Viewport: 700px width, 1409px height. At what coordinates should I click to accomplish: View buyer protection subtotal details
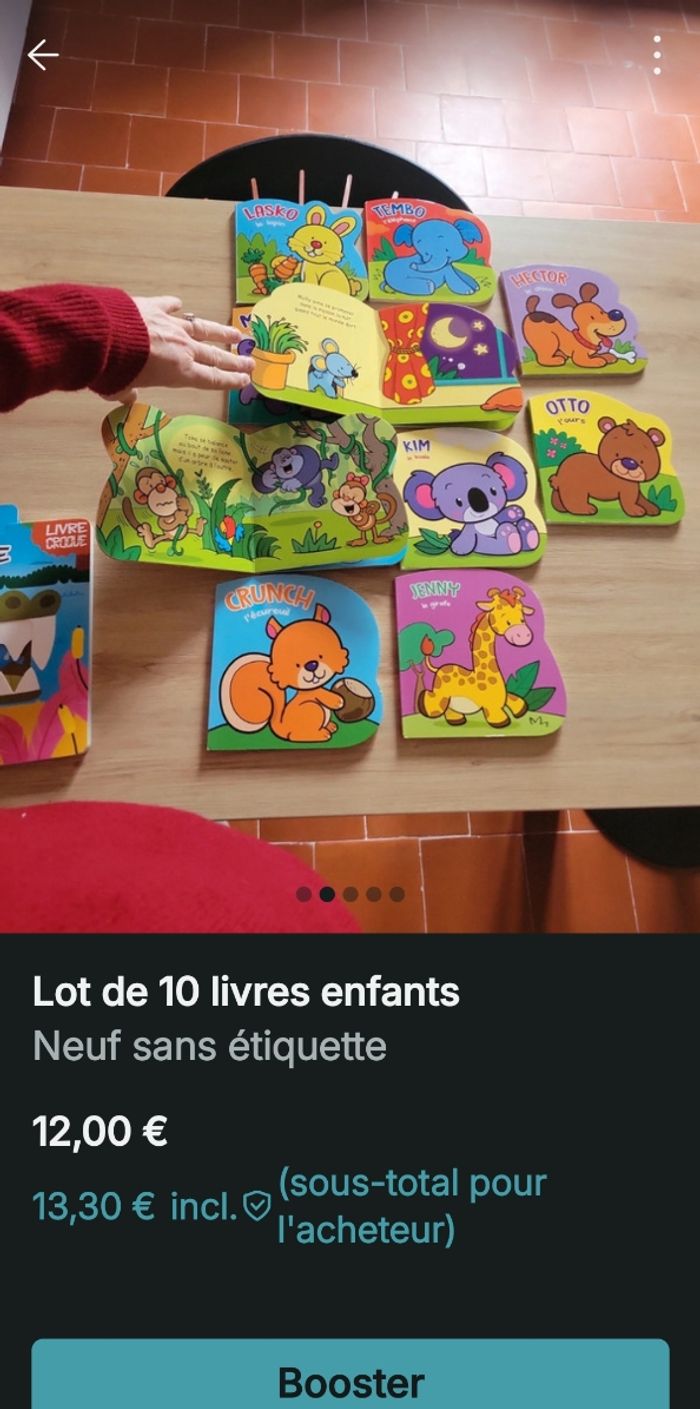[257, 1207]
